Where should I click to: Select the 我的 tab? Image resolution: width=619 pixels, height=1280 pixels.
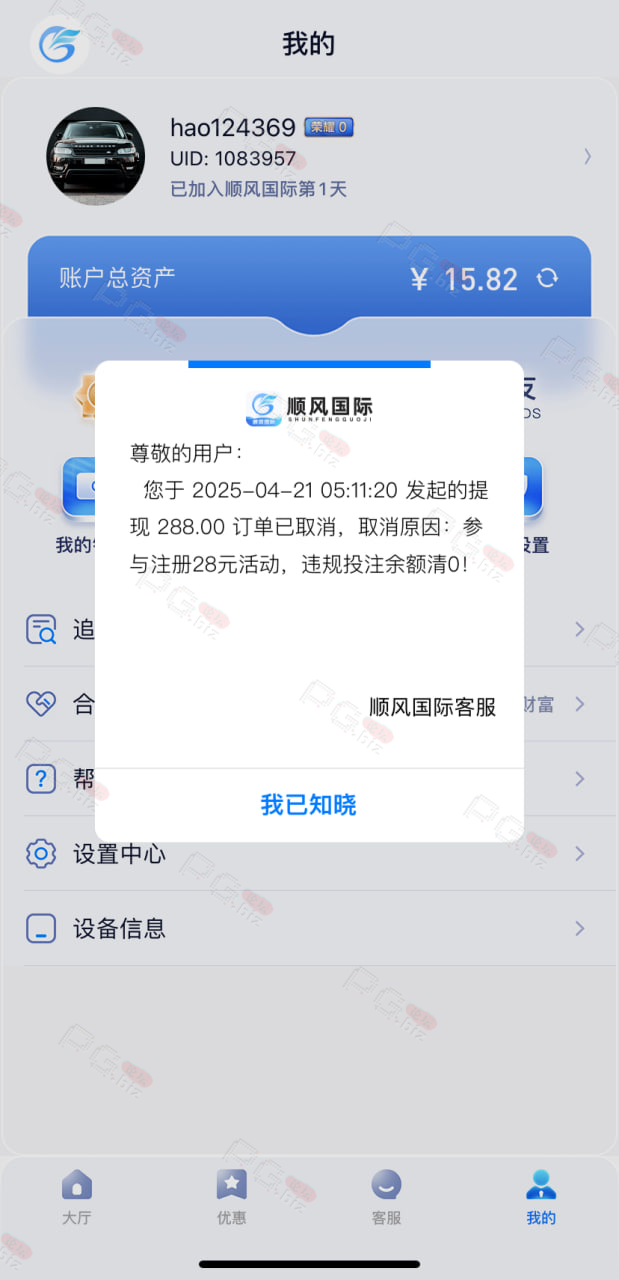[541, 1198]
